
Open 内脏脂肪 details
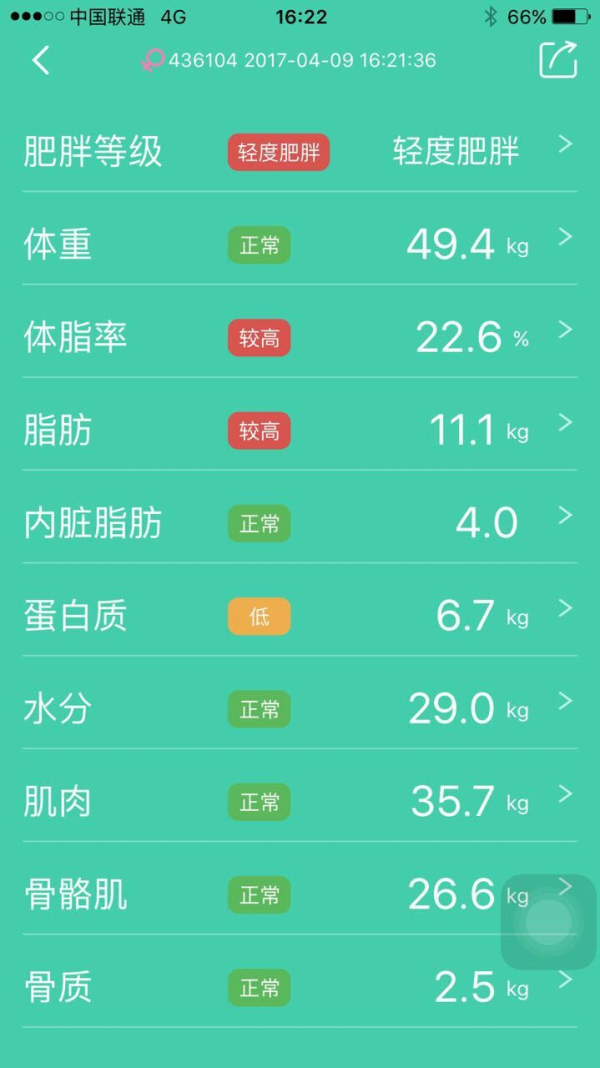tap(300, 523)
